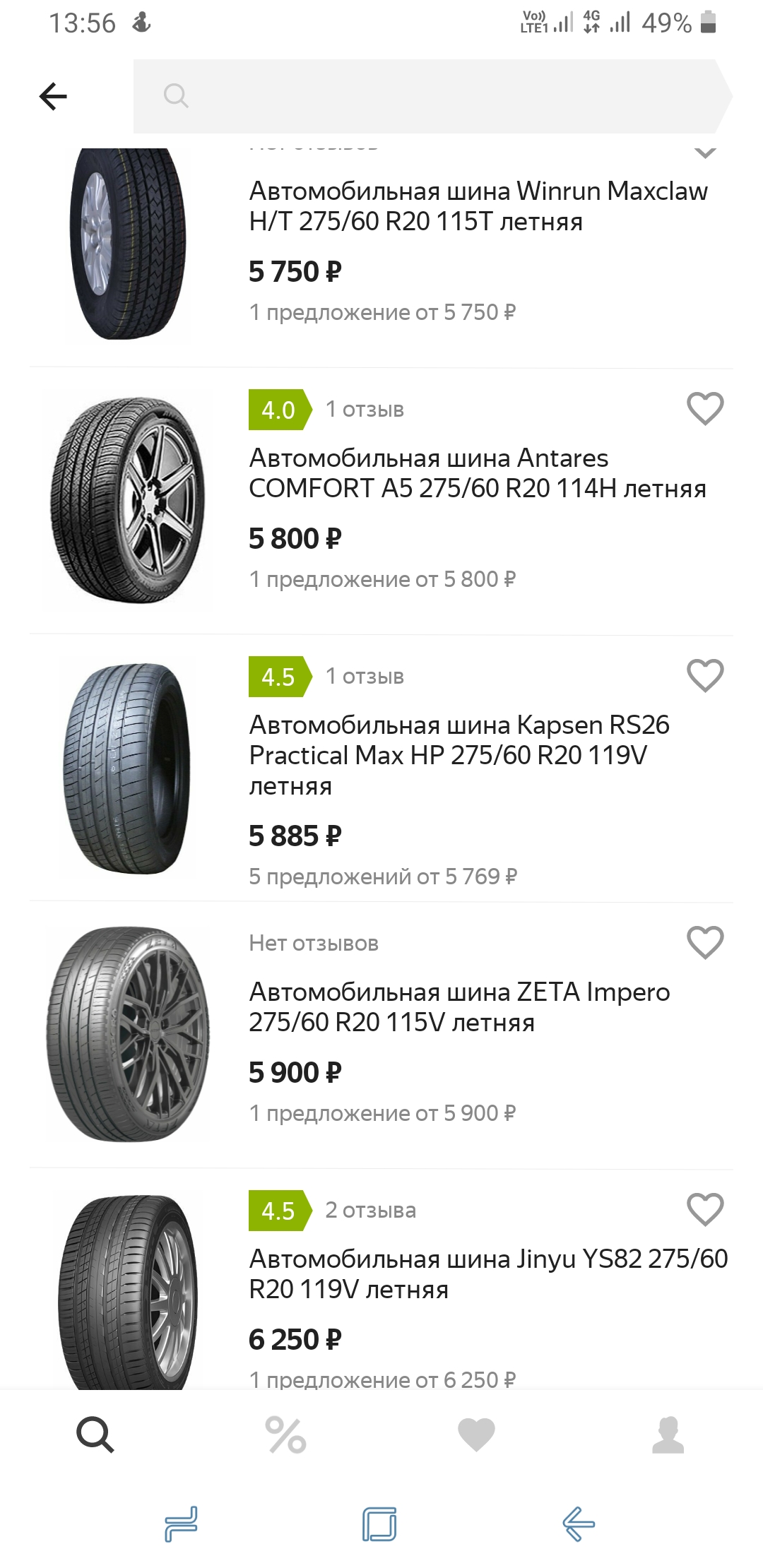Image resolution: width=763 pixels, height=1568 pixels.
Task: Favorite the Jinyu YS82 tire
Action: [705, 1209]
